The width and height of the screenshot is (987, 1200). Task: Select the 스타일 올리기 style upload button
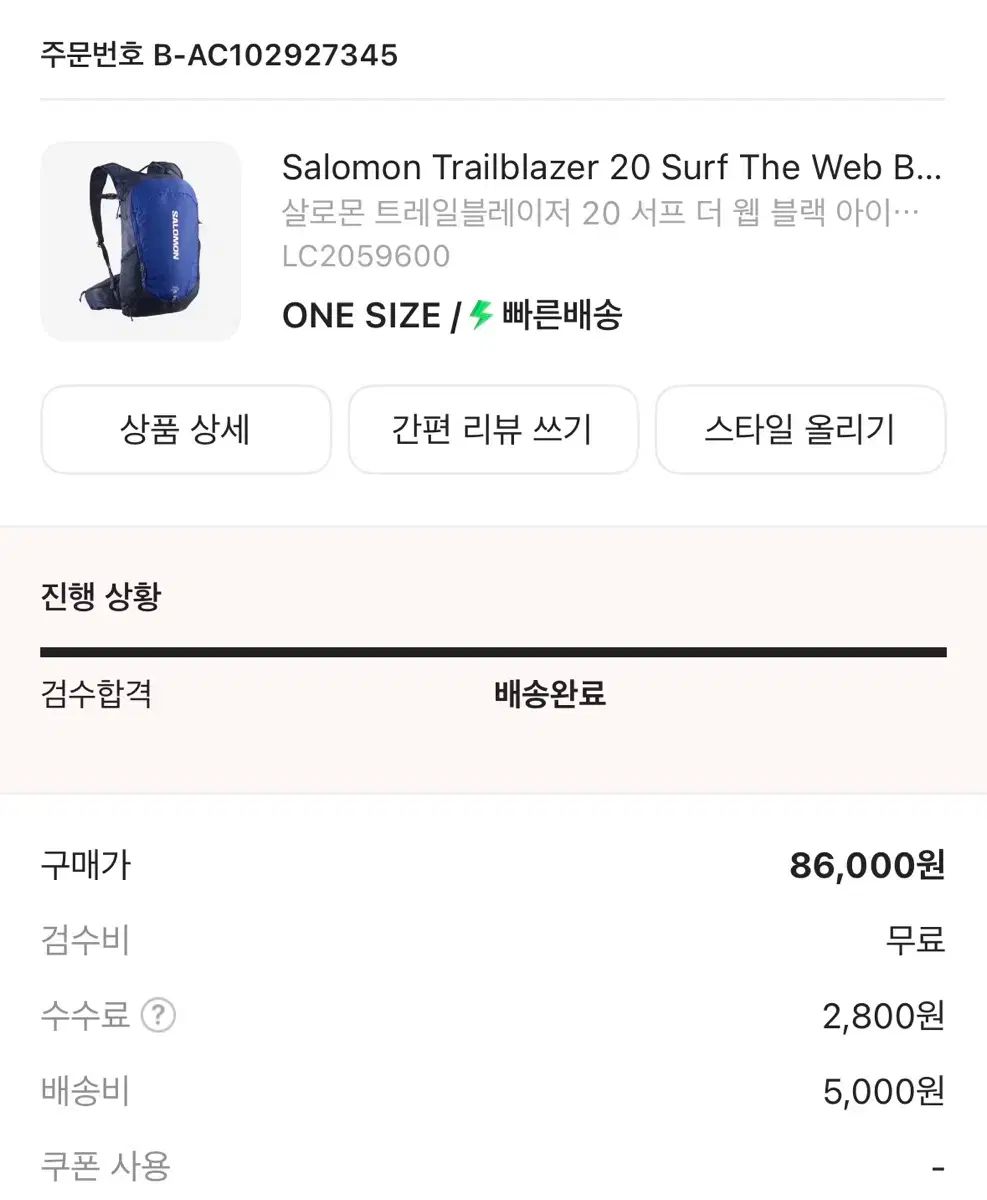pos(800,429)
